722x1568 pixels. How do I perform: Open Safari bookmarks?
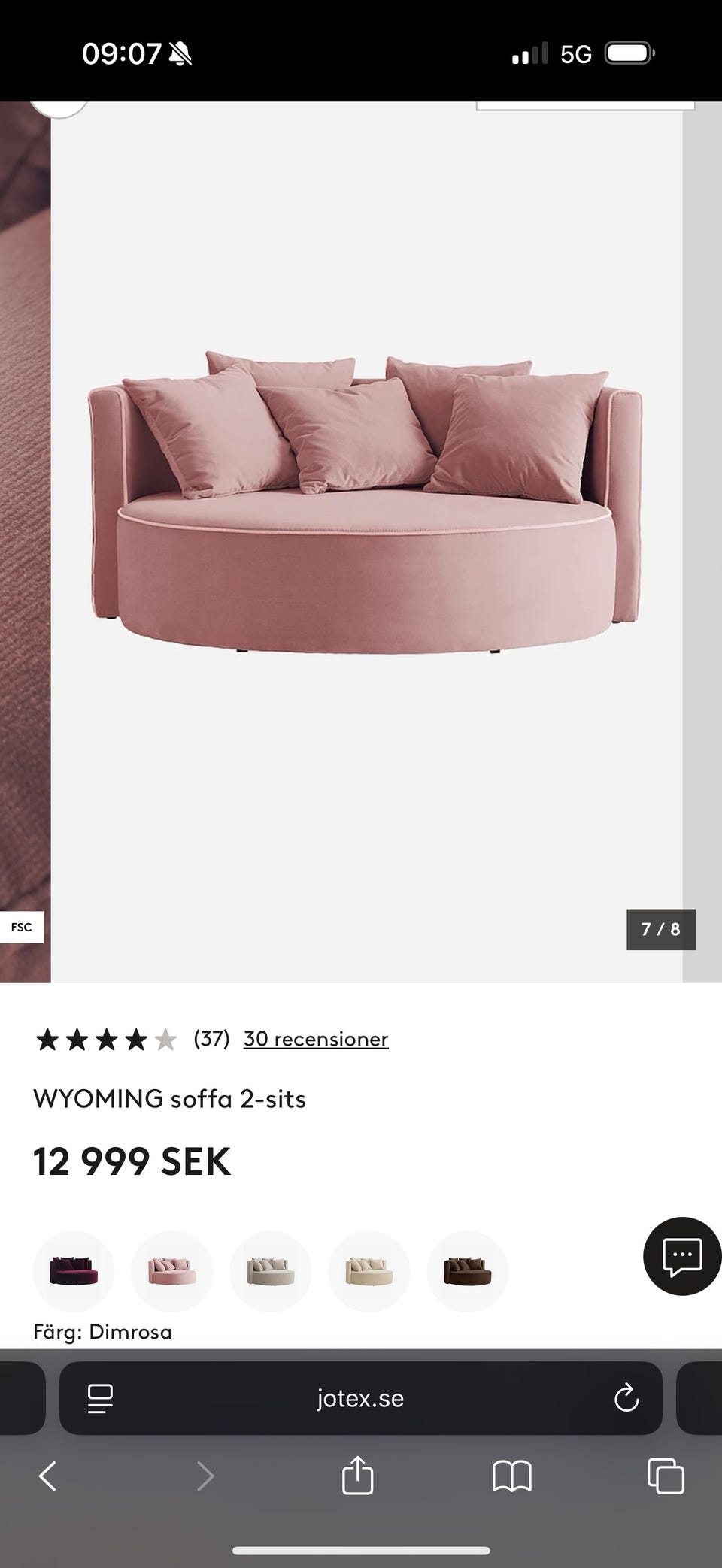(x=512, y=1476)
